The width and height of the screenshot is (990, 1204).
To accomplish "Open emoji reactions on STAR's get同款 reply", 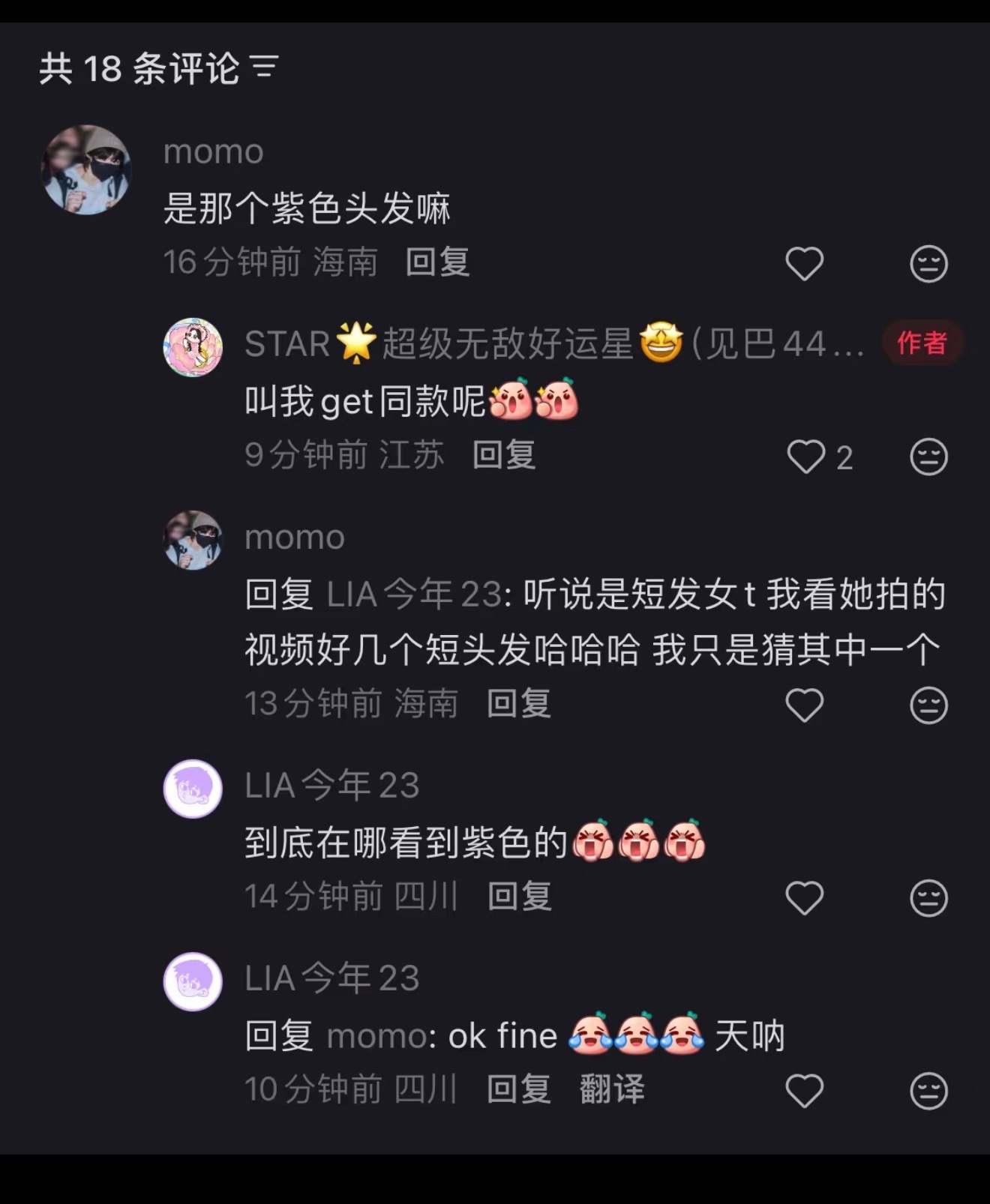I will click(930, 457).
